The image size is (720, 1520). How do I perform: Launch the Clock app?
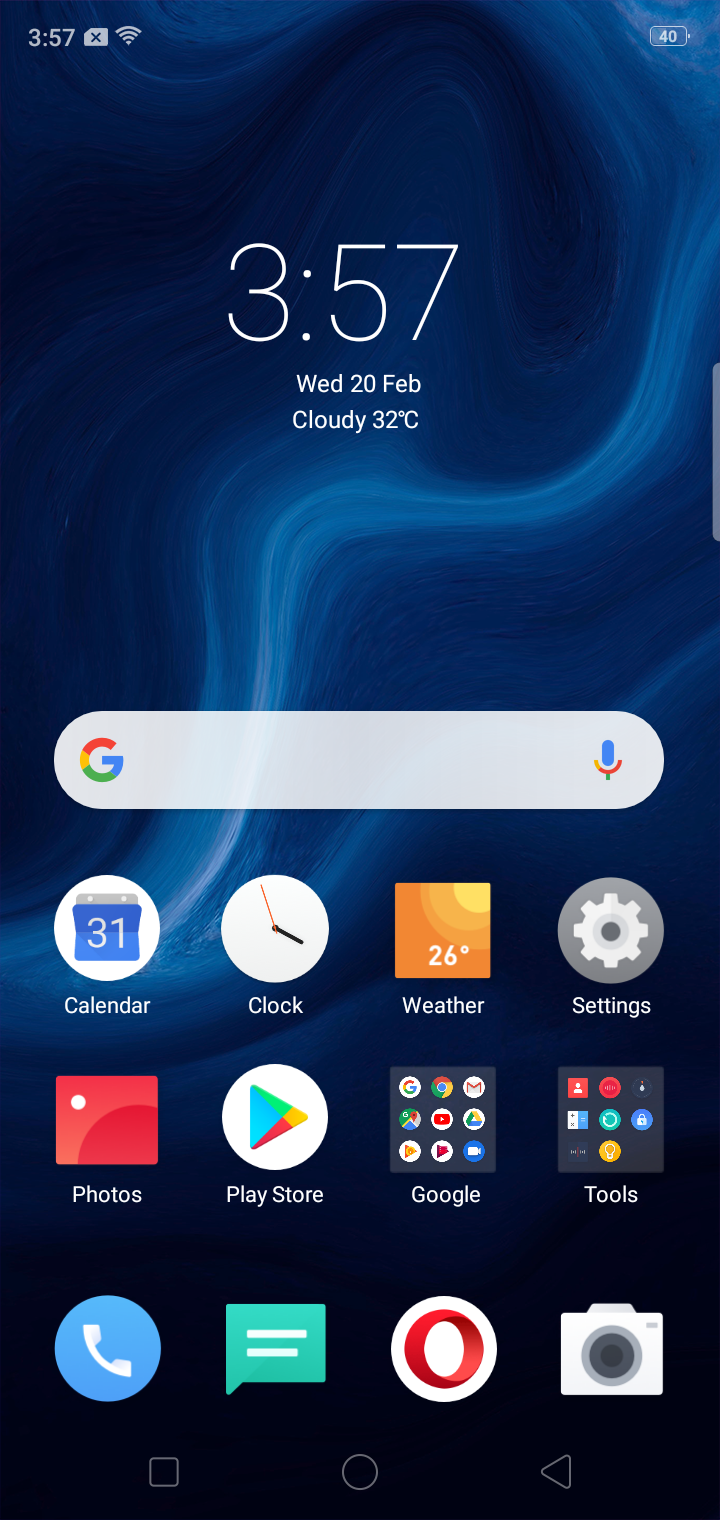click(x=275, y=930)
